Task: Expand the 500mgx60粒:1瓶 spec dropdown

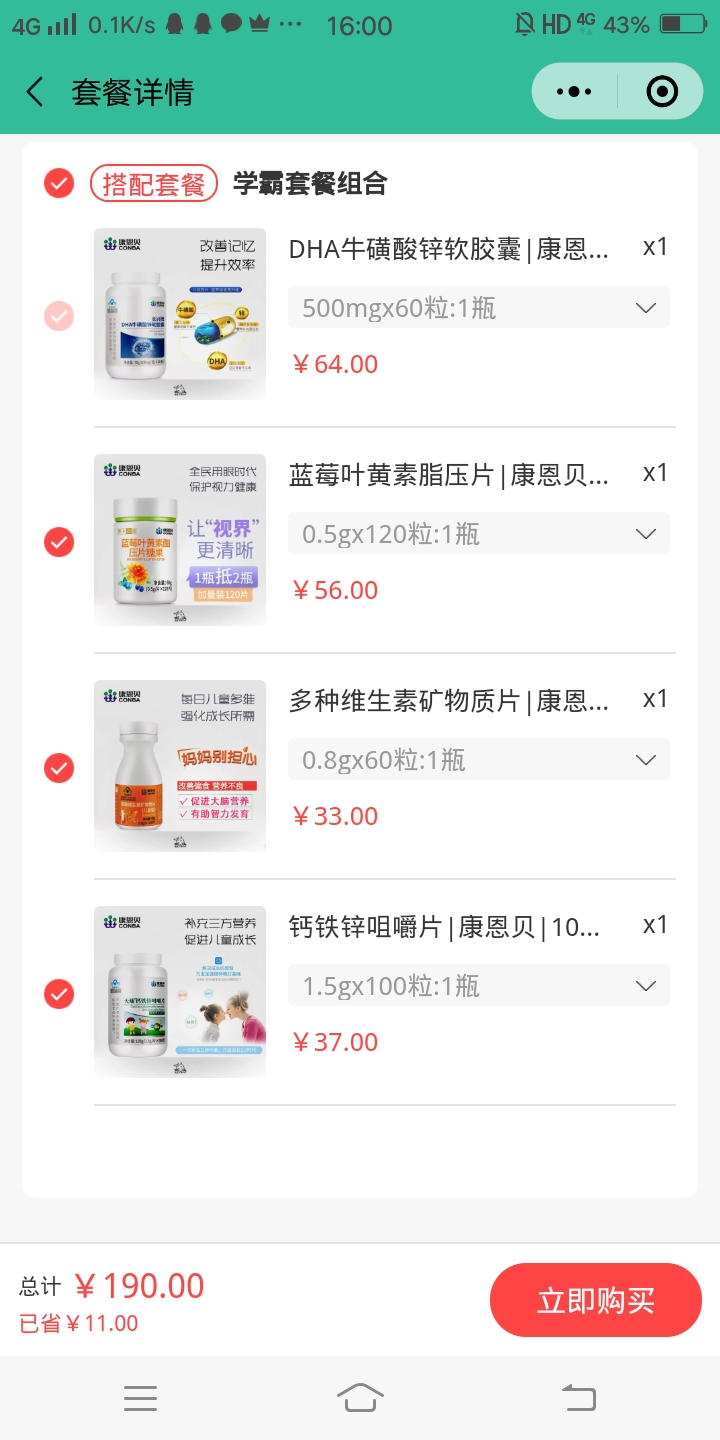Action: tap(478, 308)
